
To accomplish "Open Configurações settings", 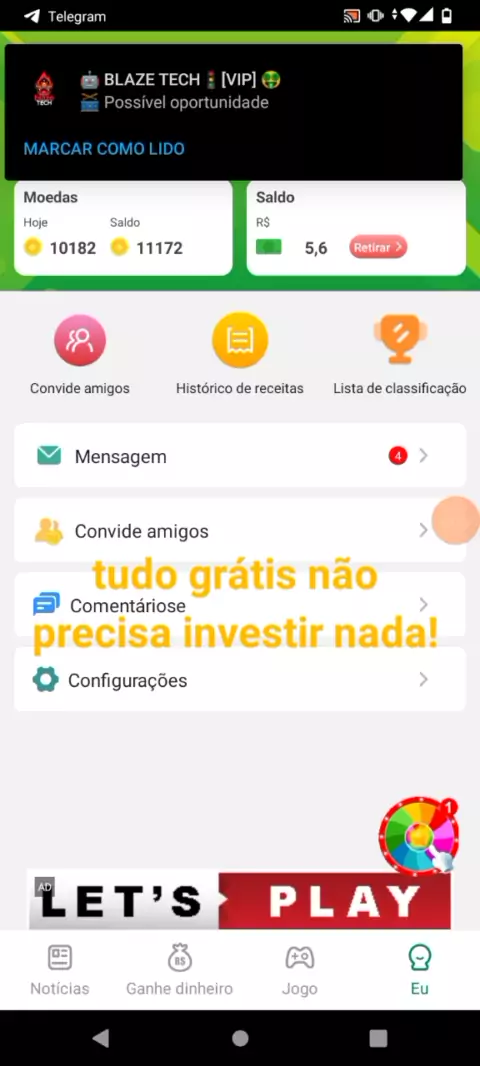I will 240,679.
